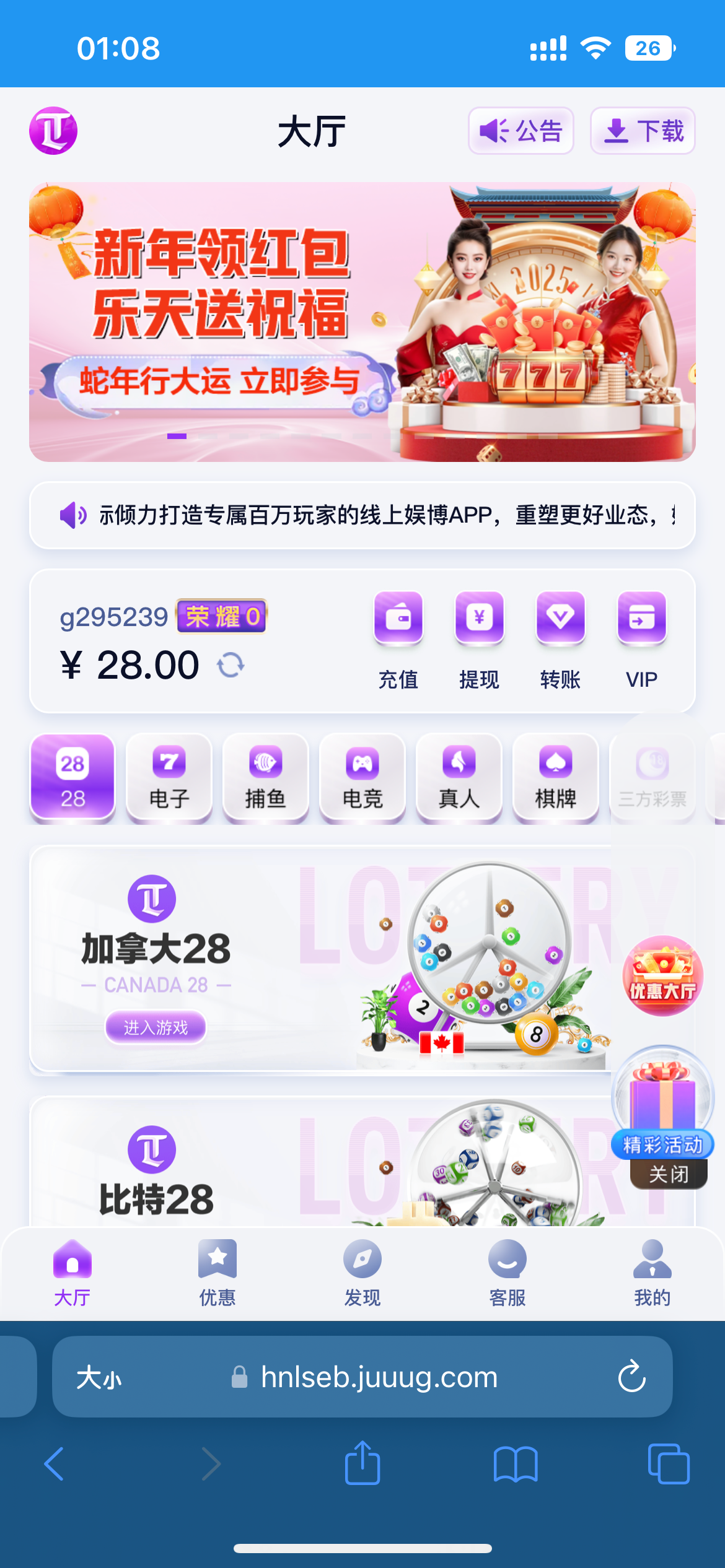This screenshot has height=1568, width=725.
Task: Open the 公告 announcements button
Action: click(x=521, y=131)
